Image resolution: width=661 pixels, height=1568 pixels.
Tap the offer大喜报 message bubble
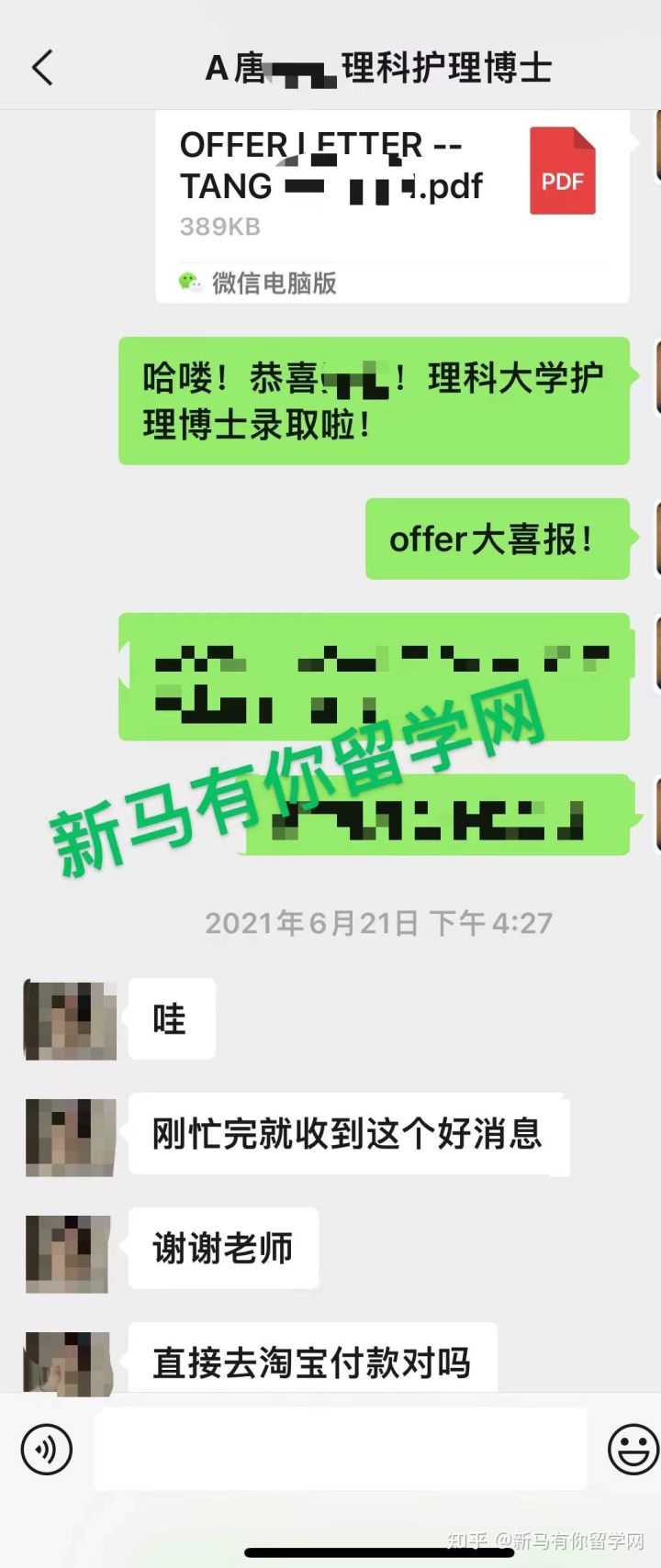click(x=497, y=539)
